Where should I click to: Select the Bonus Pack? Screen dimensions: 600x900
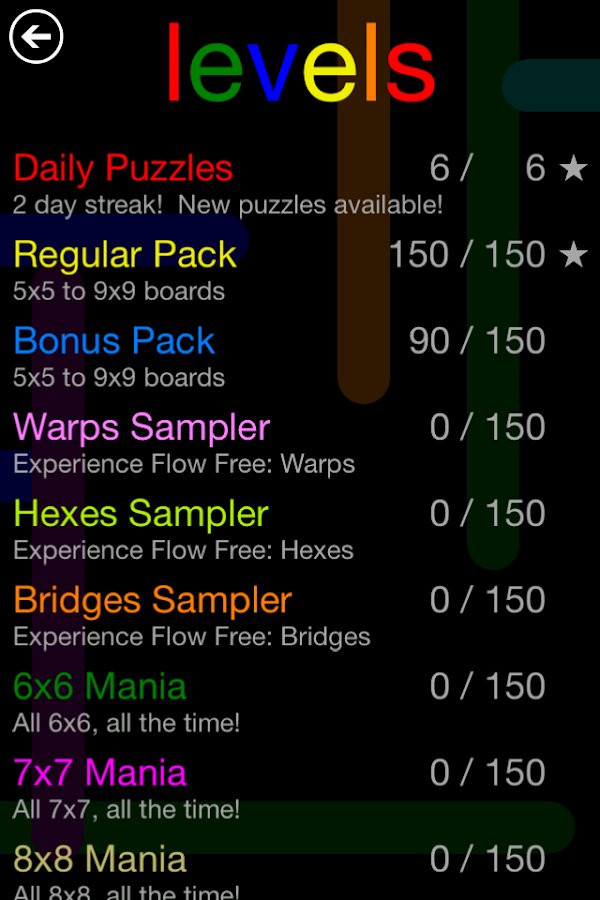point(114,341)
